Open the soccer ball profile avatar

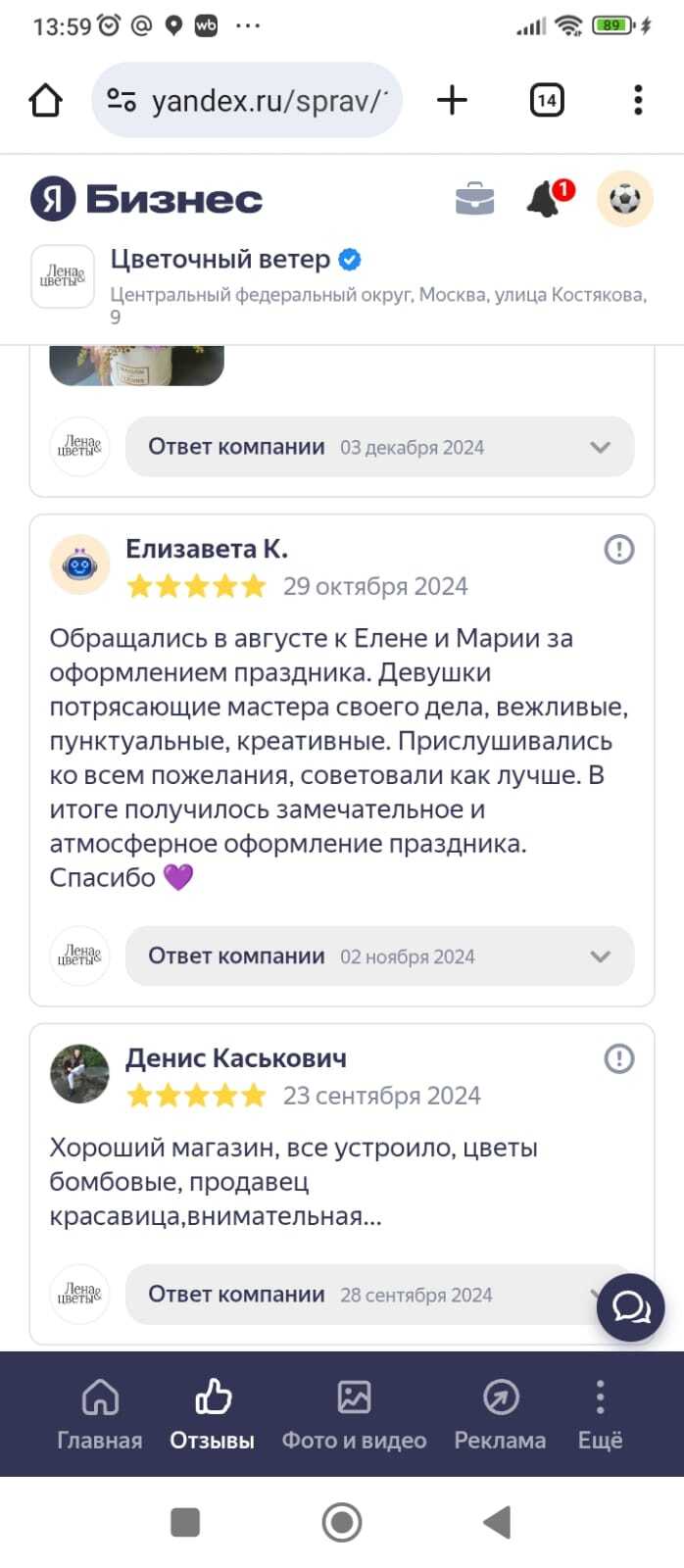[624, 199]
